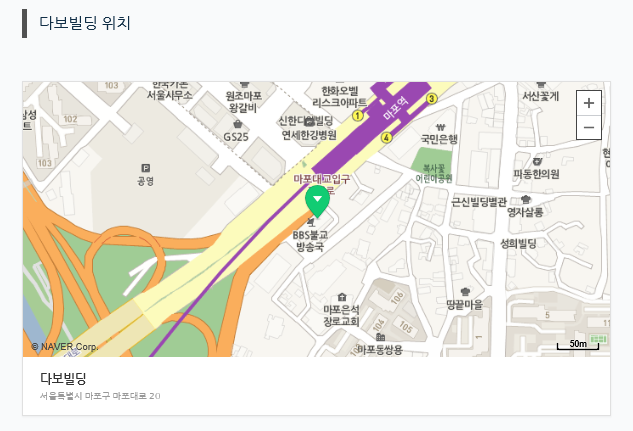Zoom out of the map
The height and width of the screenshot is (431, 633).
coord(589,128)
